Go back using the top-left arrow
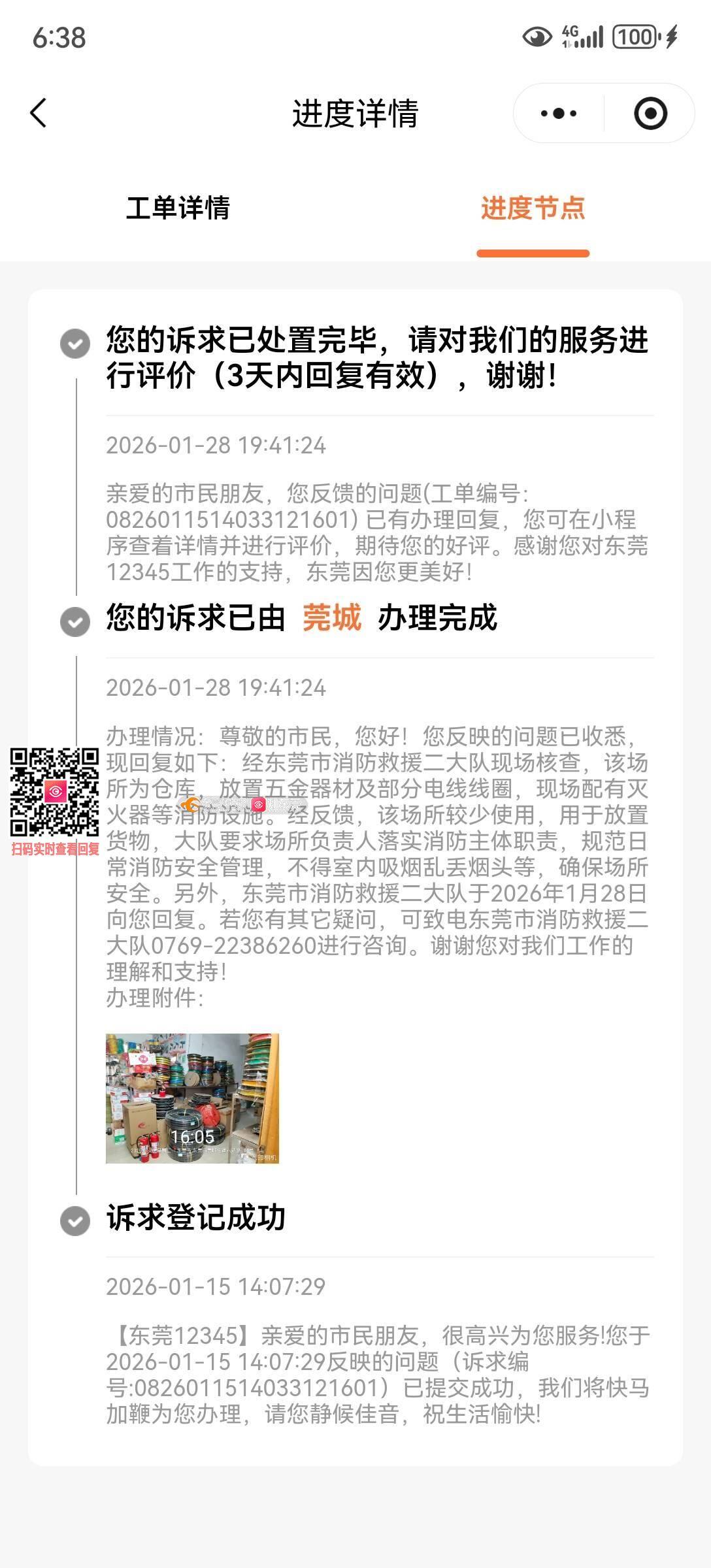711x1568 pixels. point(39,113)
